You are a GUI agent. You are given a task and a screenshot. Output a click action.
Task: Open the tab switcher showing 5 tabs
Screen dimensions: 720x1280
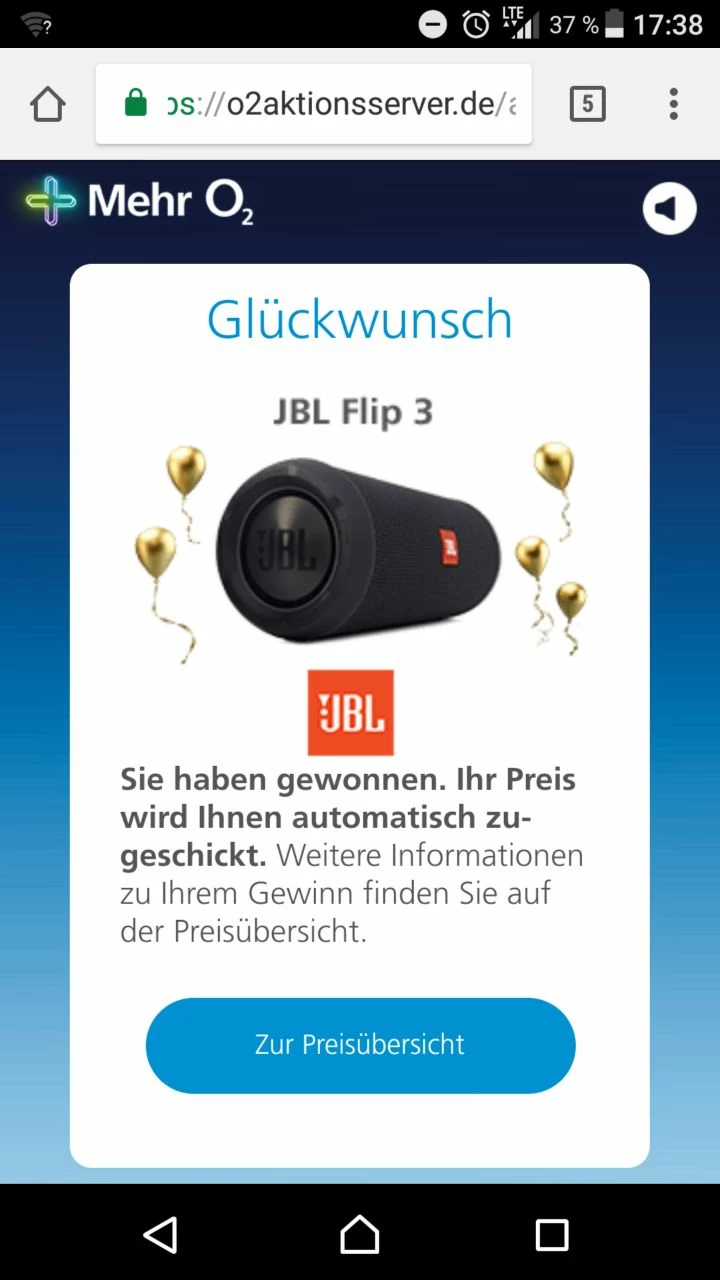pyautogui.click(x=587, y=104)
